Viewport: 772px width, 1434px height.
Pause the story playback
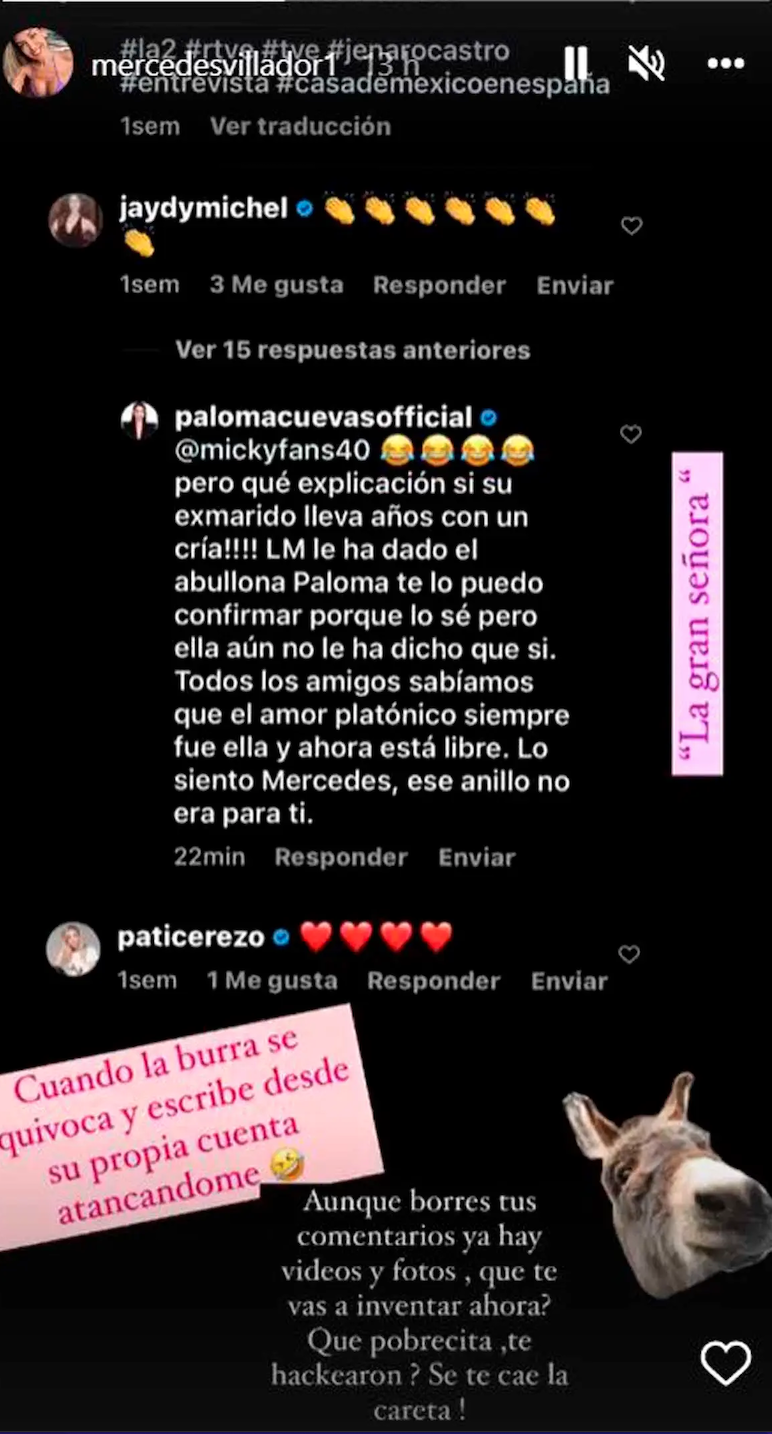(576, 63)
